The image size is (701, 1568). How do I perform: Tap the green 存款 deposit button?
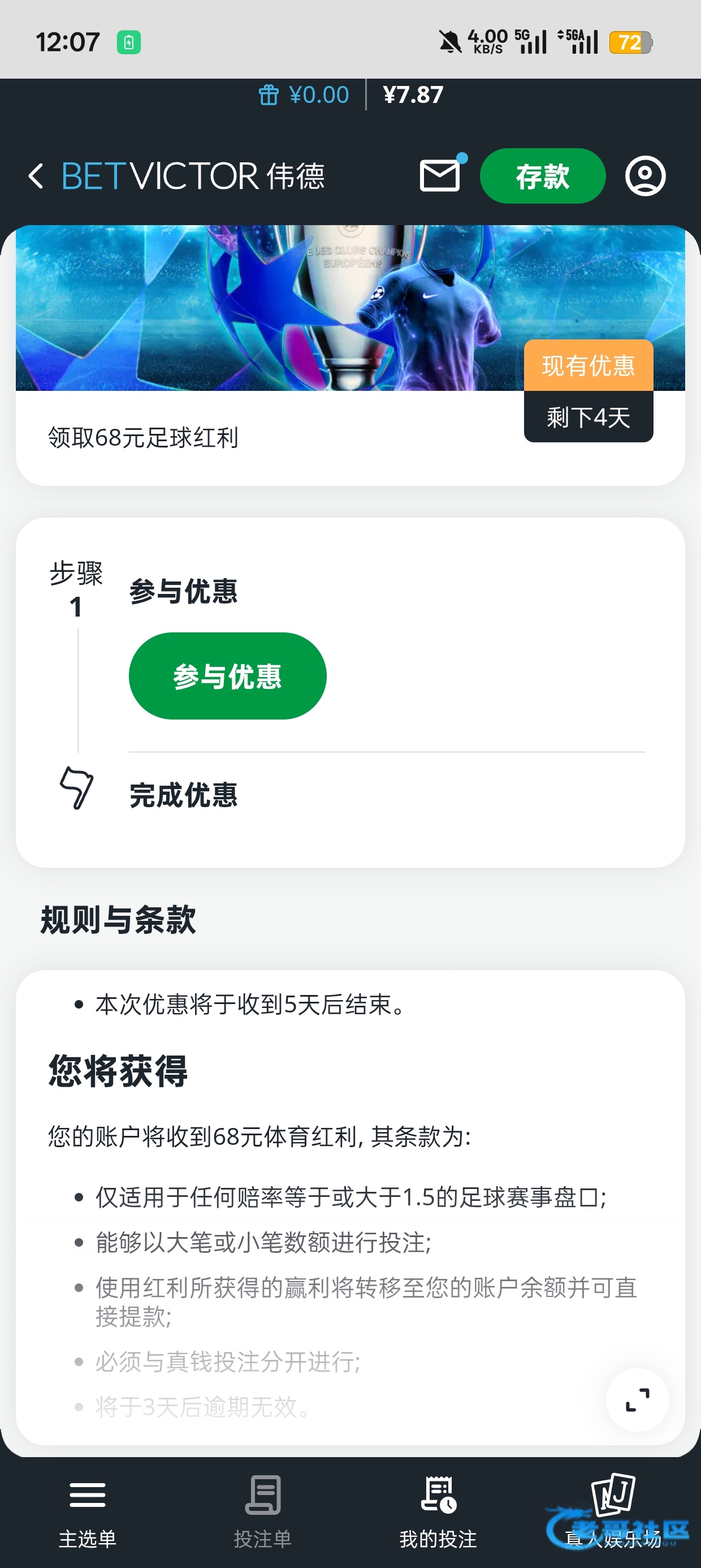pyautogui.click(x=543, y=176)
